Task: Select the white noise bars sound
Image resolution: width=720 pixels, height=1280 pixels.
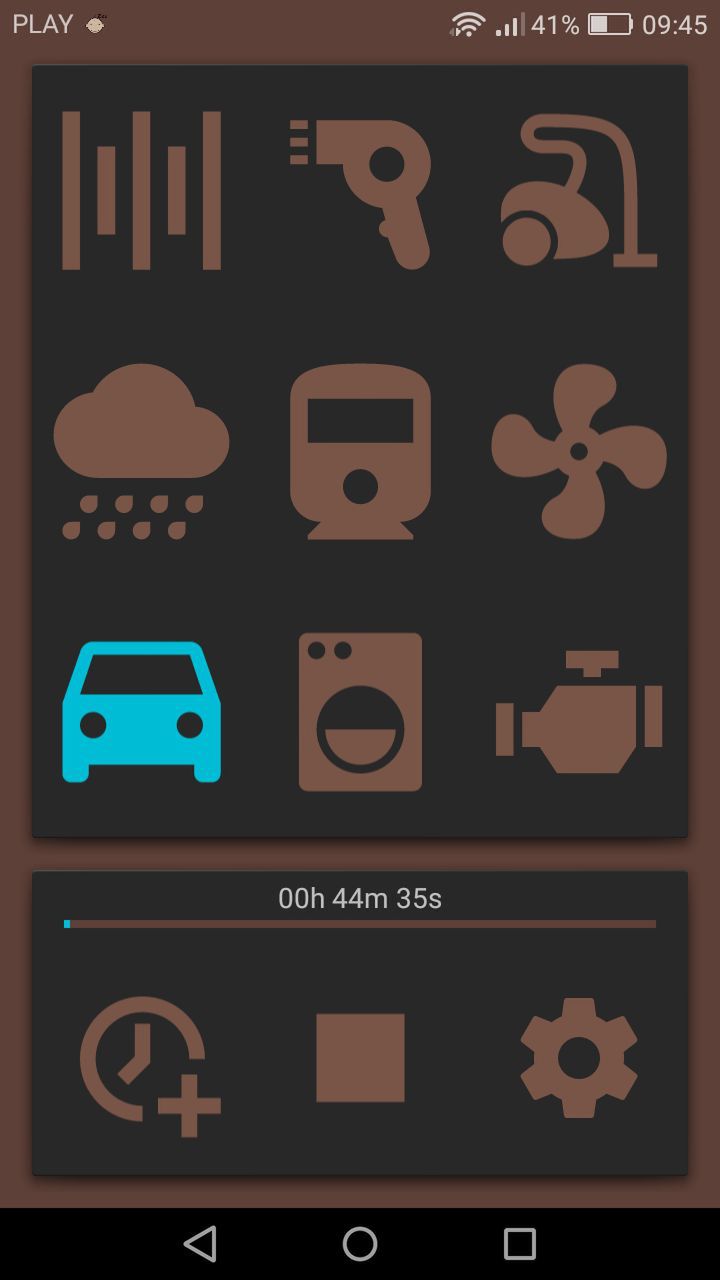Action: (x=141, y=190)
